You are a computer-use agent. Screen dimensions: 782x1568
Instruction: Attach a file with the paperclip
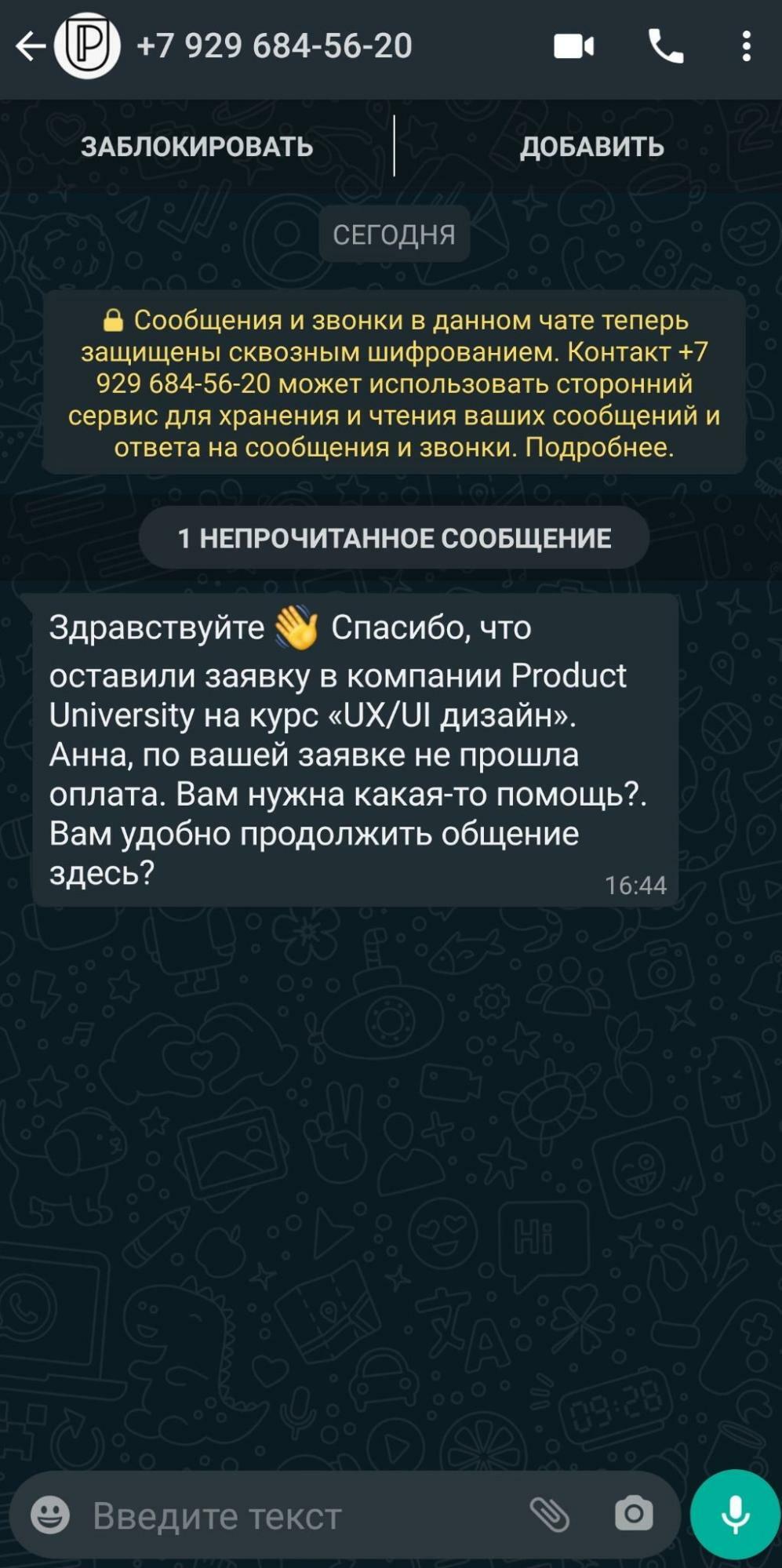pos(550,1515)
